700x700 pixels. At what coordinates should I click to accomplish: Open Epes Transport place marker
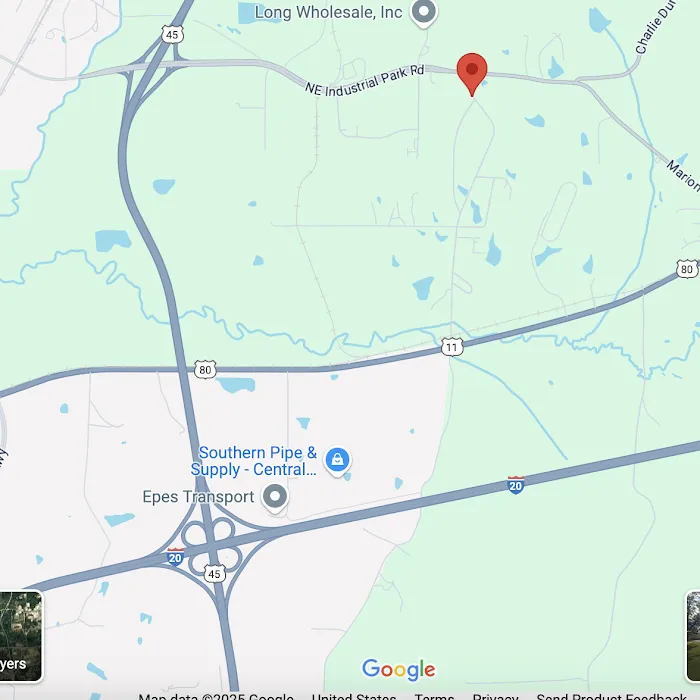coord(273,496)
